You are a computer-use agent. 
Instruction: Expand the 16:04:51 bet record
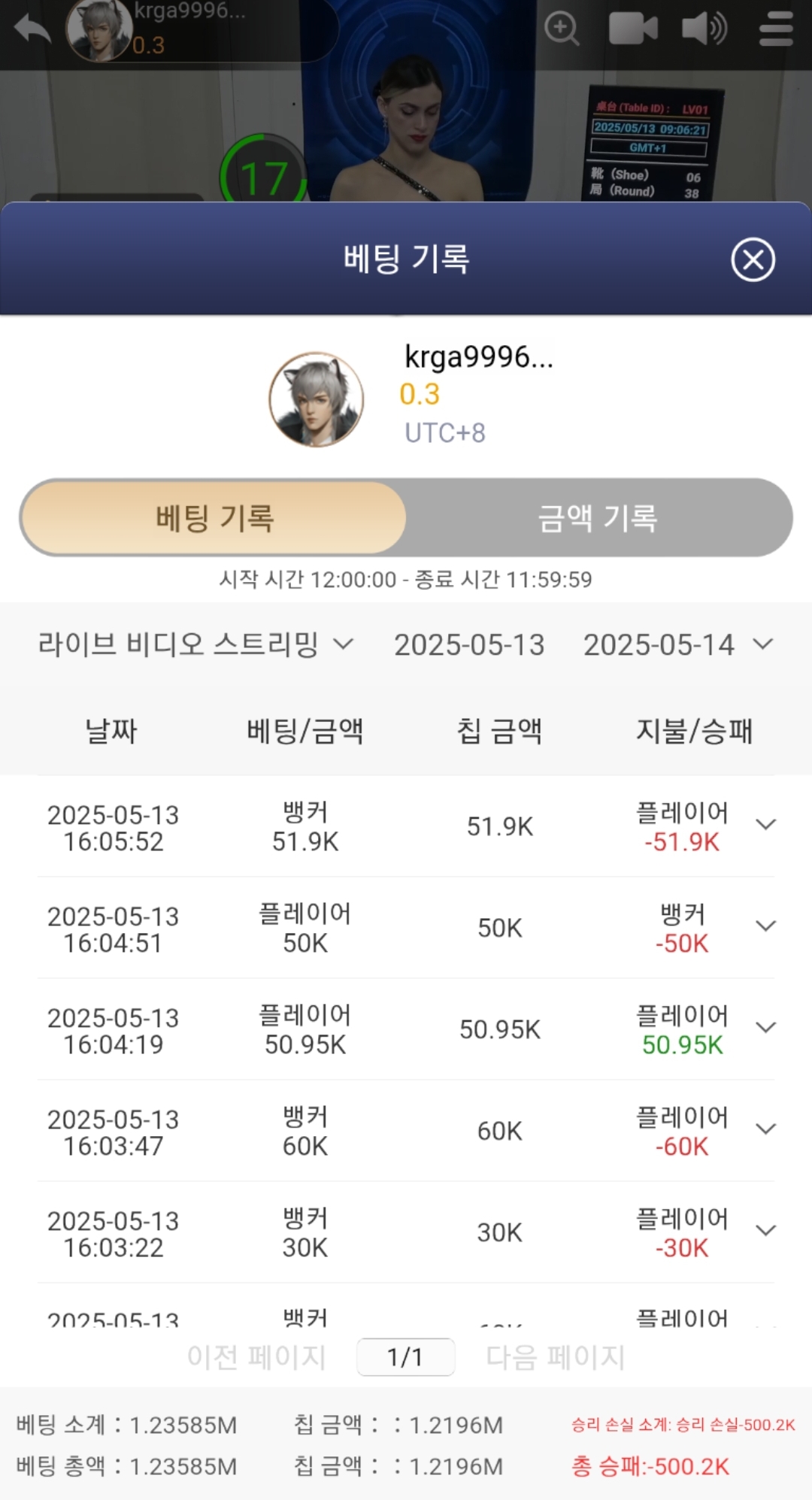click(x=765, y=926)
